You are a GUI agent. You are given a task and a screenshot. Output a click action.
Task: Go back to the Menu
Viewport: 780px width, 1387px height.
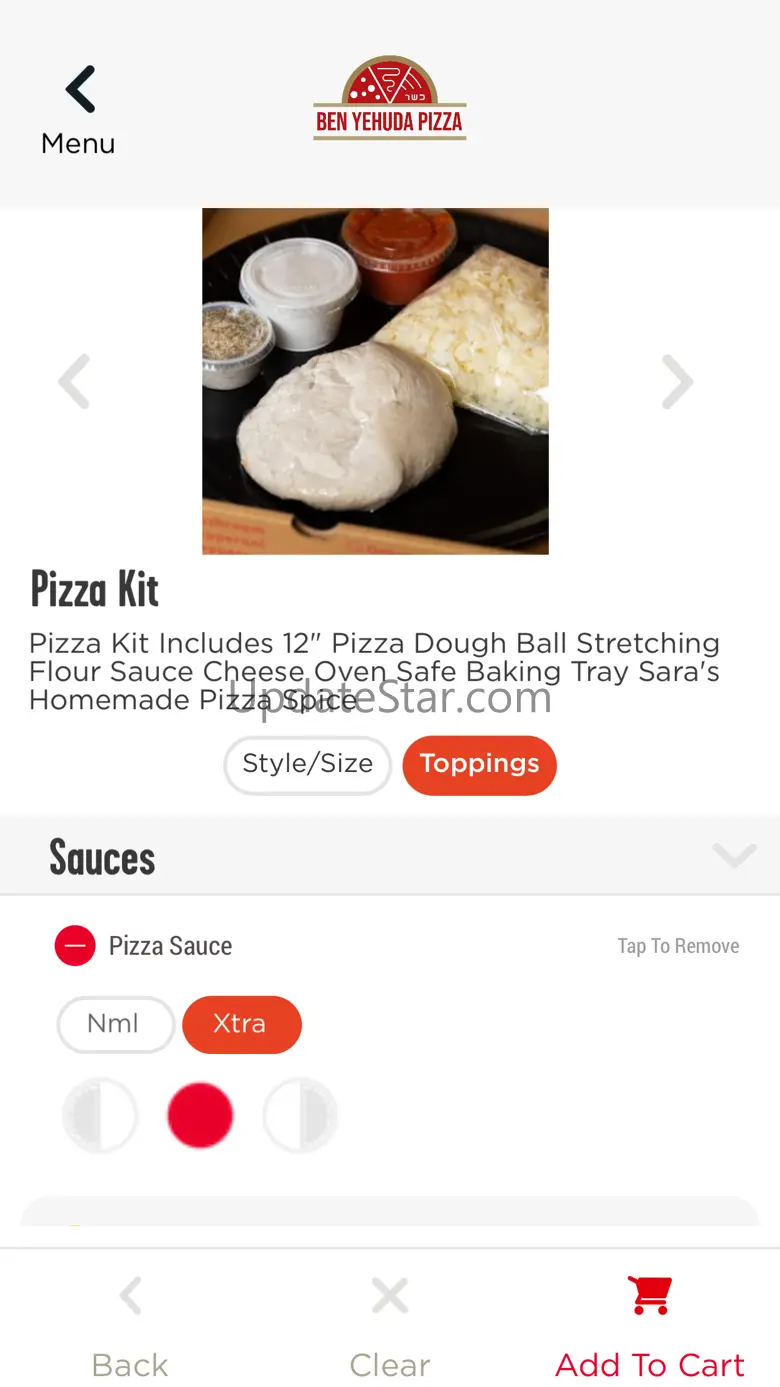(x=78, y=110)
